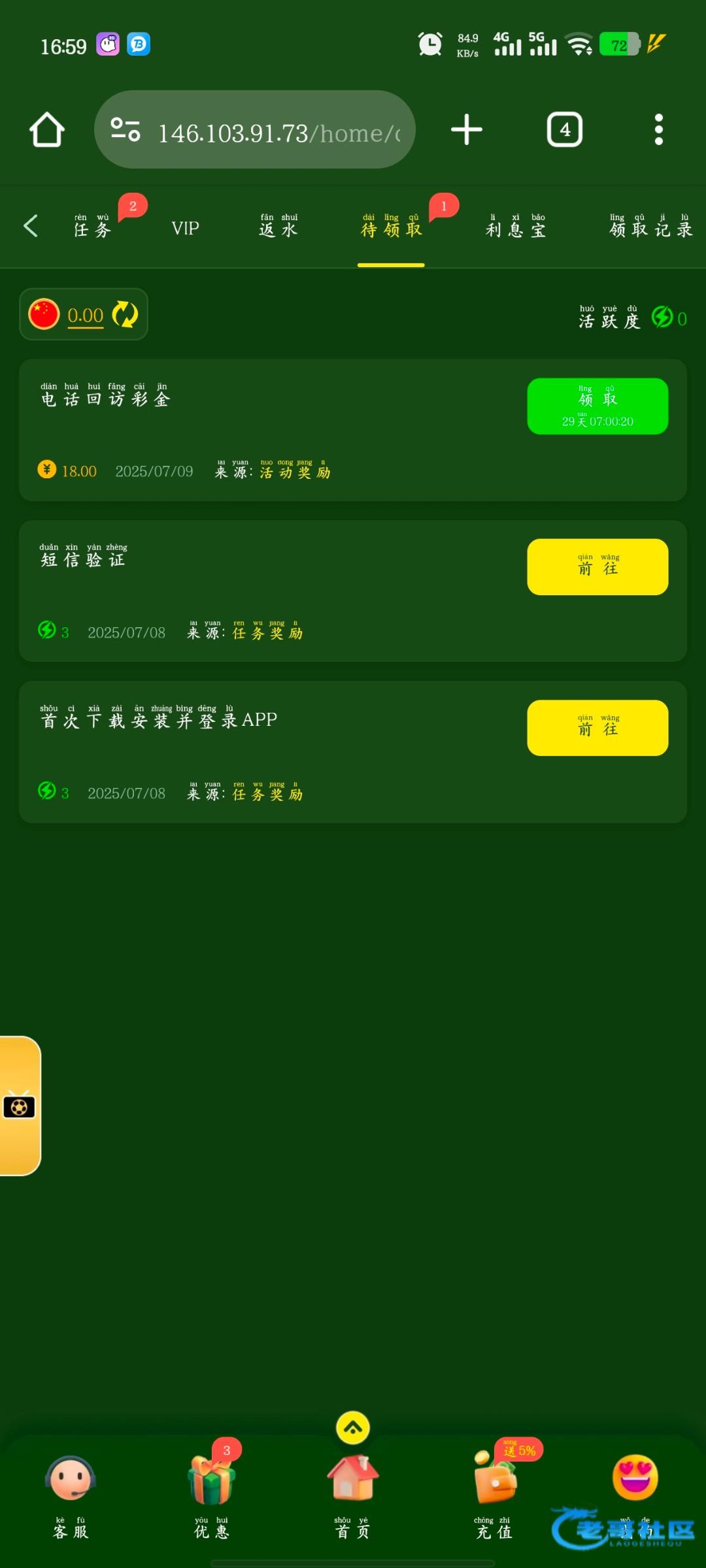
Task: Open the browser tab switcher
Action: (x=564, y=129)
